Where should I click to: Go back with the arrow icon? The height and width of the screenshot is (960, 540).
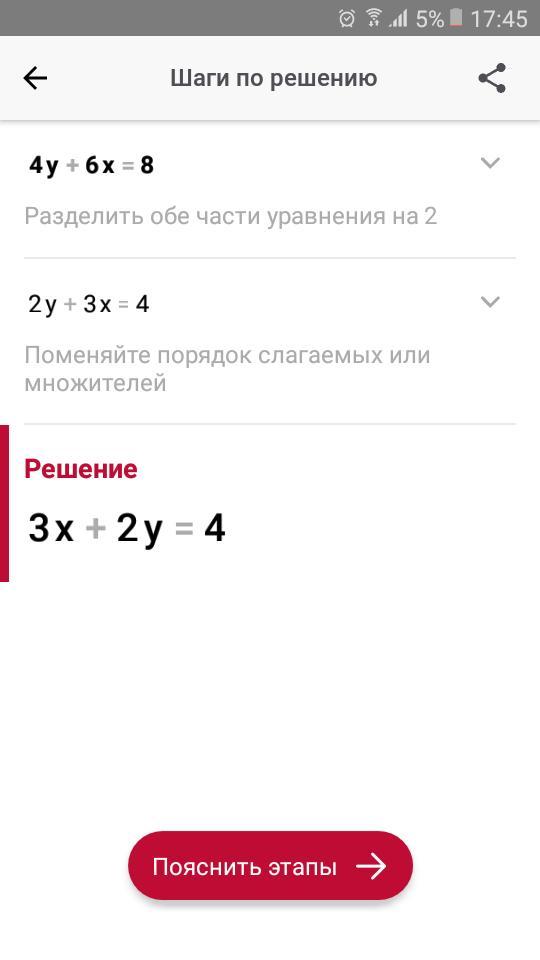tap(35, 78)
